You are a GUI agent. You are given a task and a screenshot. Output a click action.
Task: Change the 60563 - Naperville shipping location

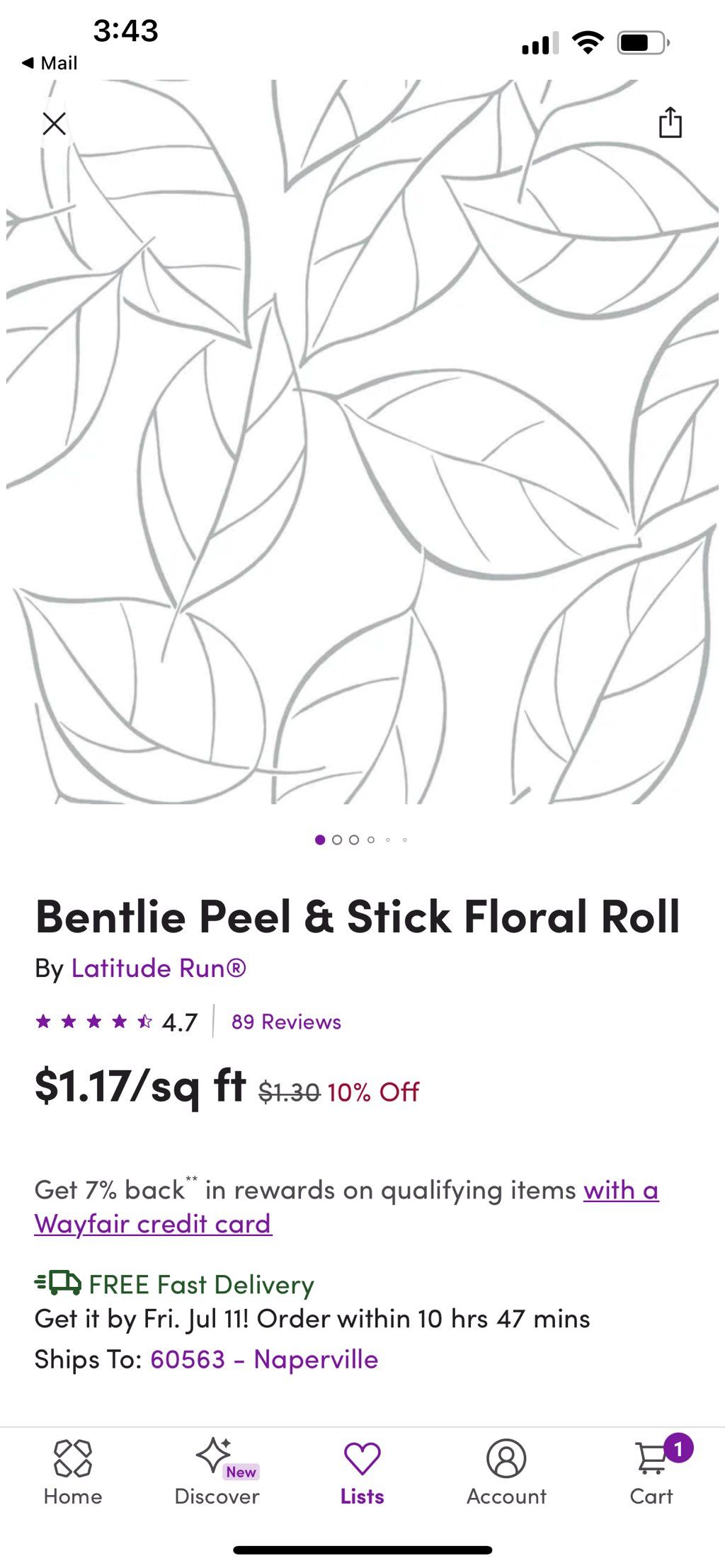click(264, 1359)
